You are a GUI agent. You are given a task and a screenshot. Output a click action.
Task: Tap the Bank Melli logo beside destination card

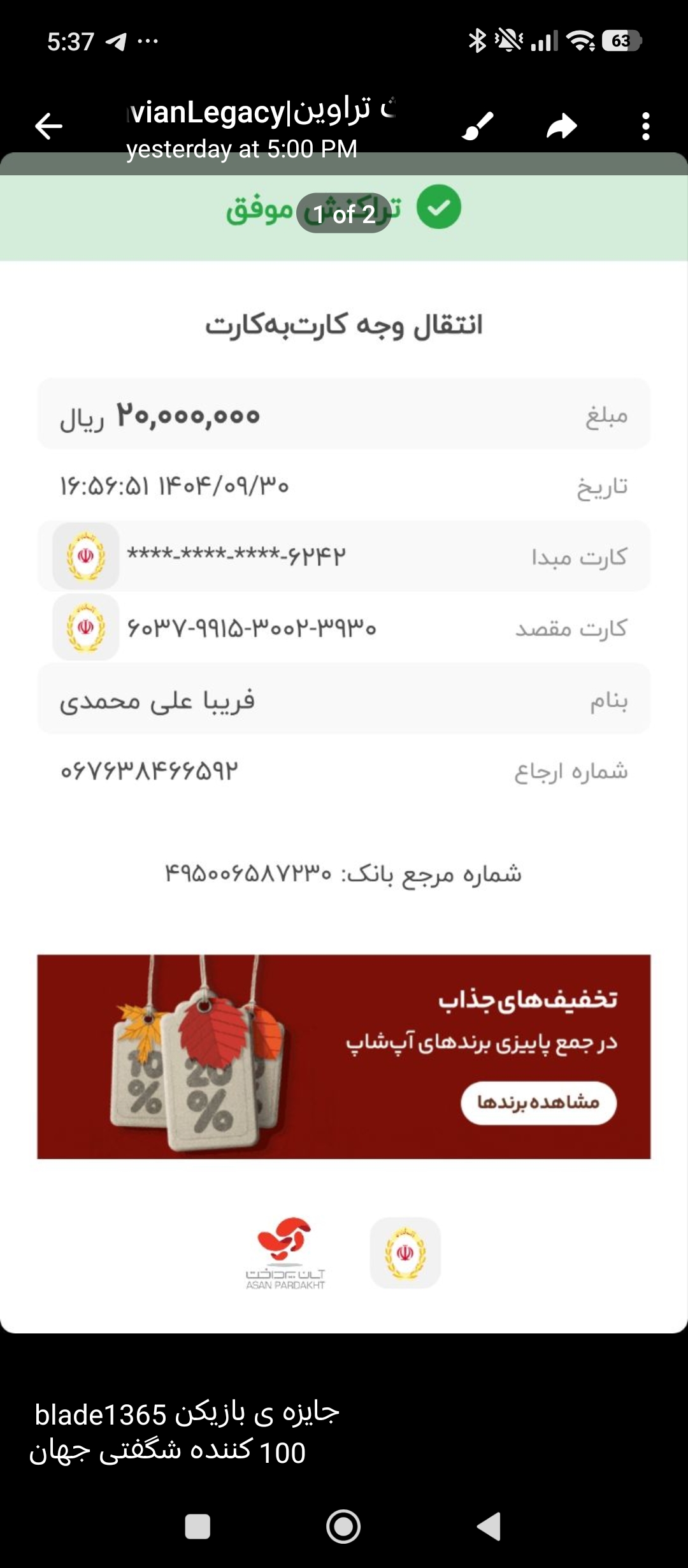click(86, 628)
